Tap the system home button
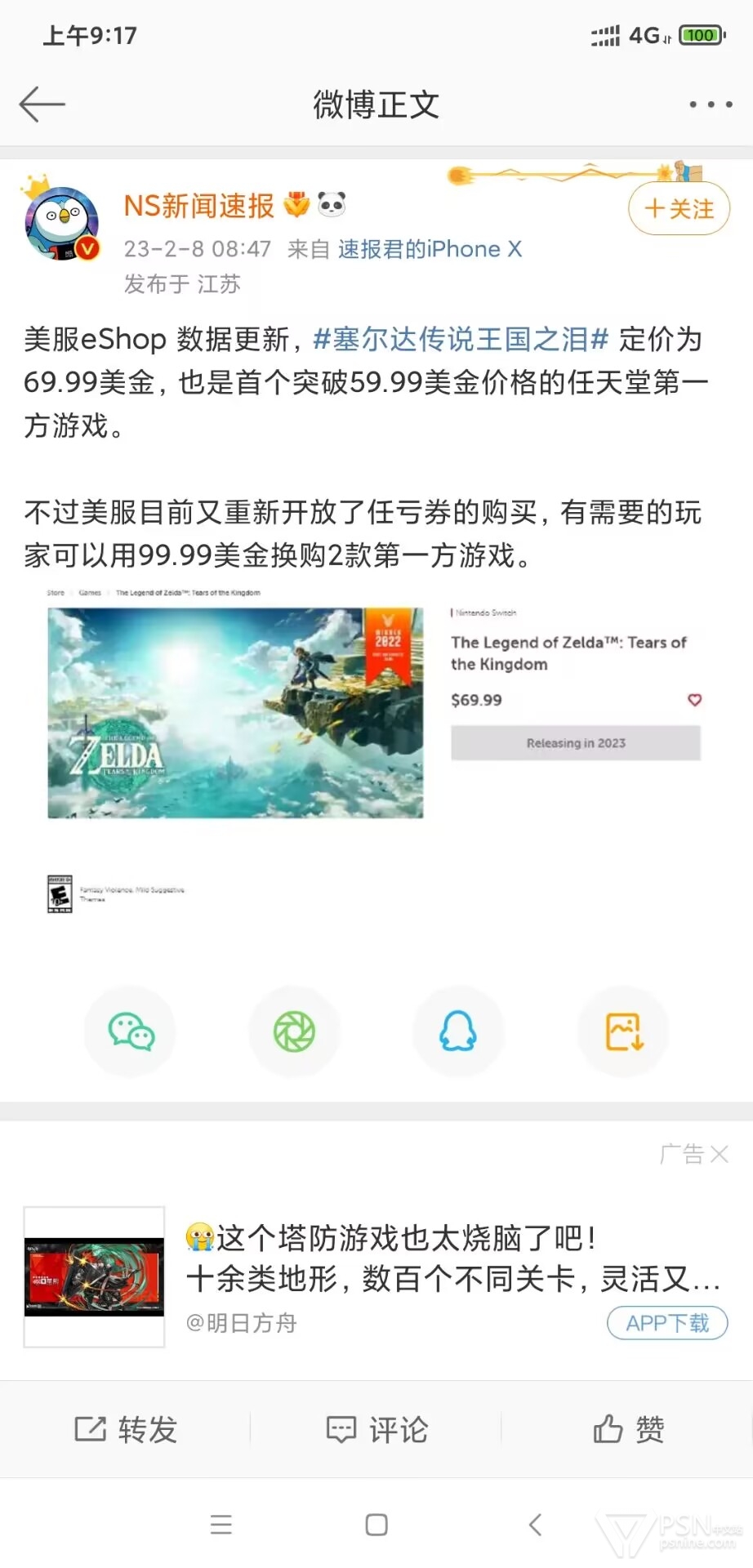The height and width of the screenshot is (1568, 753). point(376,1525)
